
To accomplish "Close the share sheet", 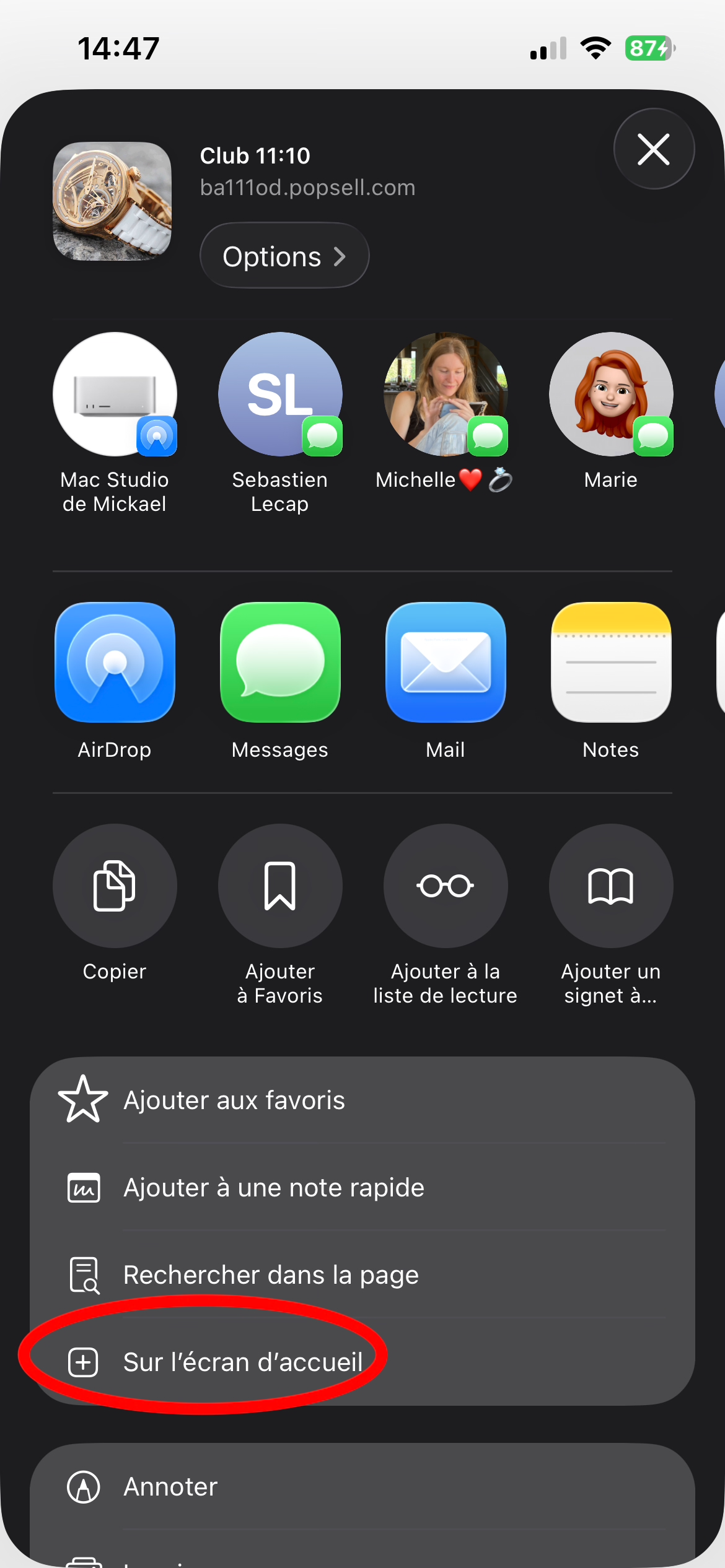I will (x=654, y=149).
